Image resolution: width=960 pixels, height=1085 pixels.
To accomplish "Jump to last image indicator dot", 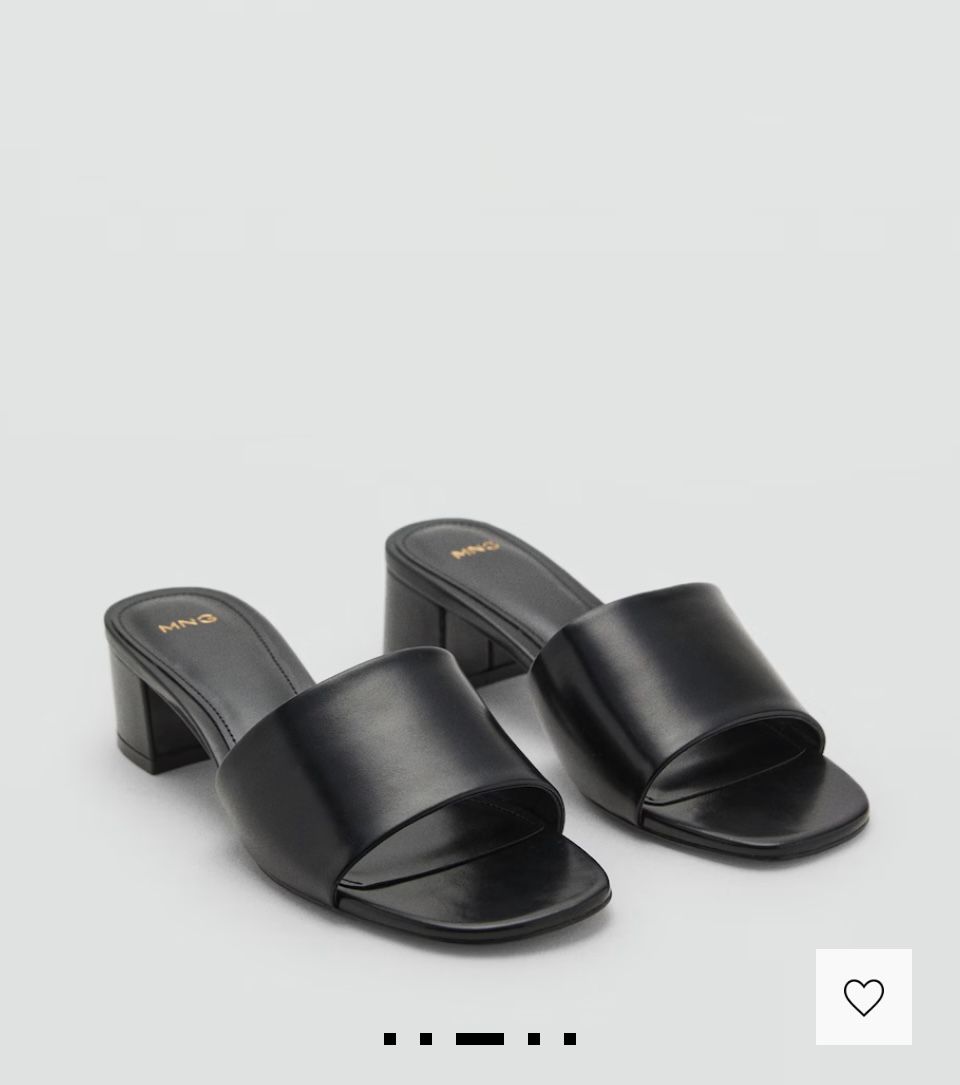I will click(x=570, y=1039).
